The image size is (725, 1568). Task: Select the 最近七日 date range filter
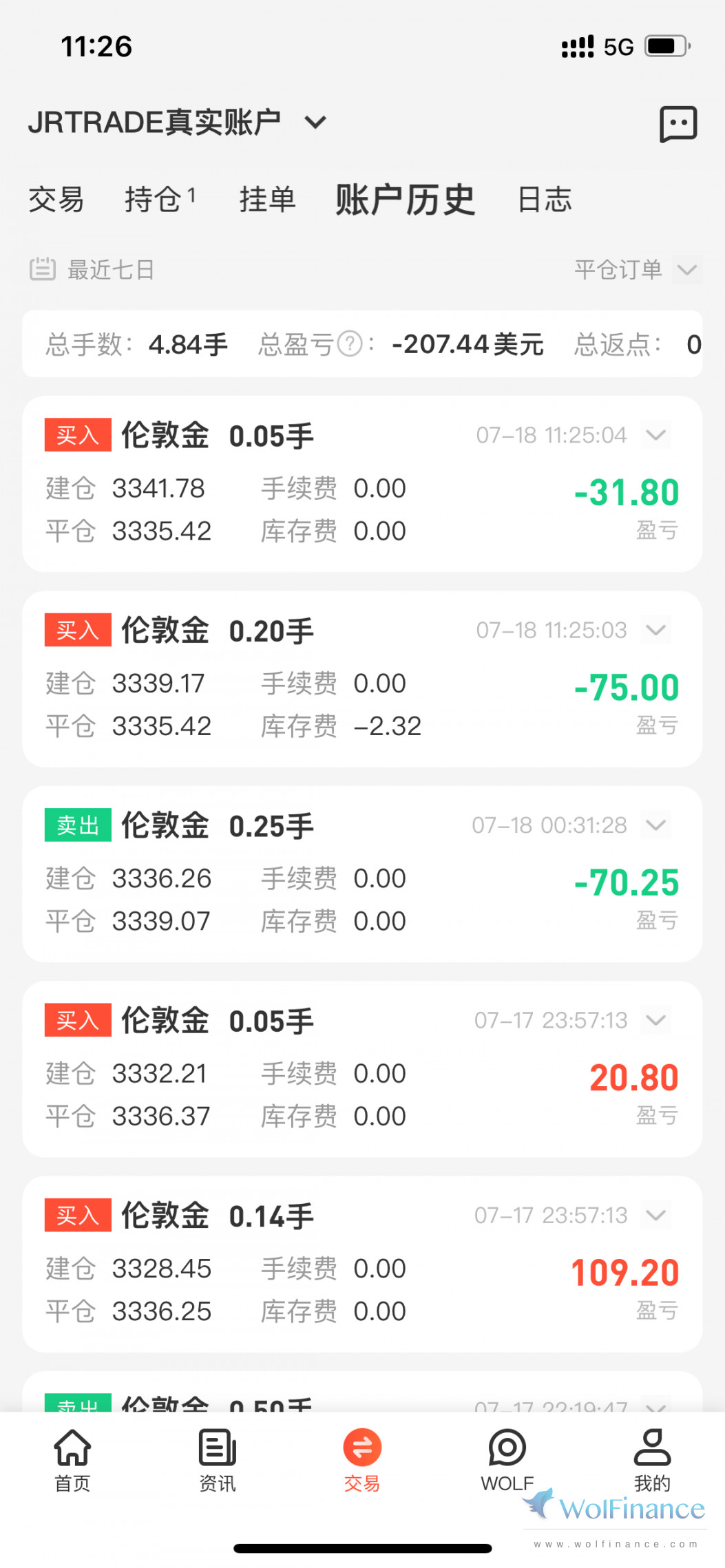pyautogui.click(x=92, y=269)
